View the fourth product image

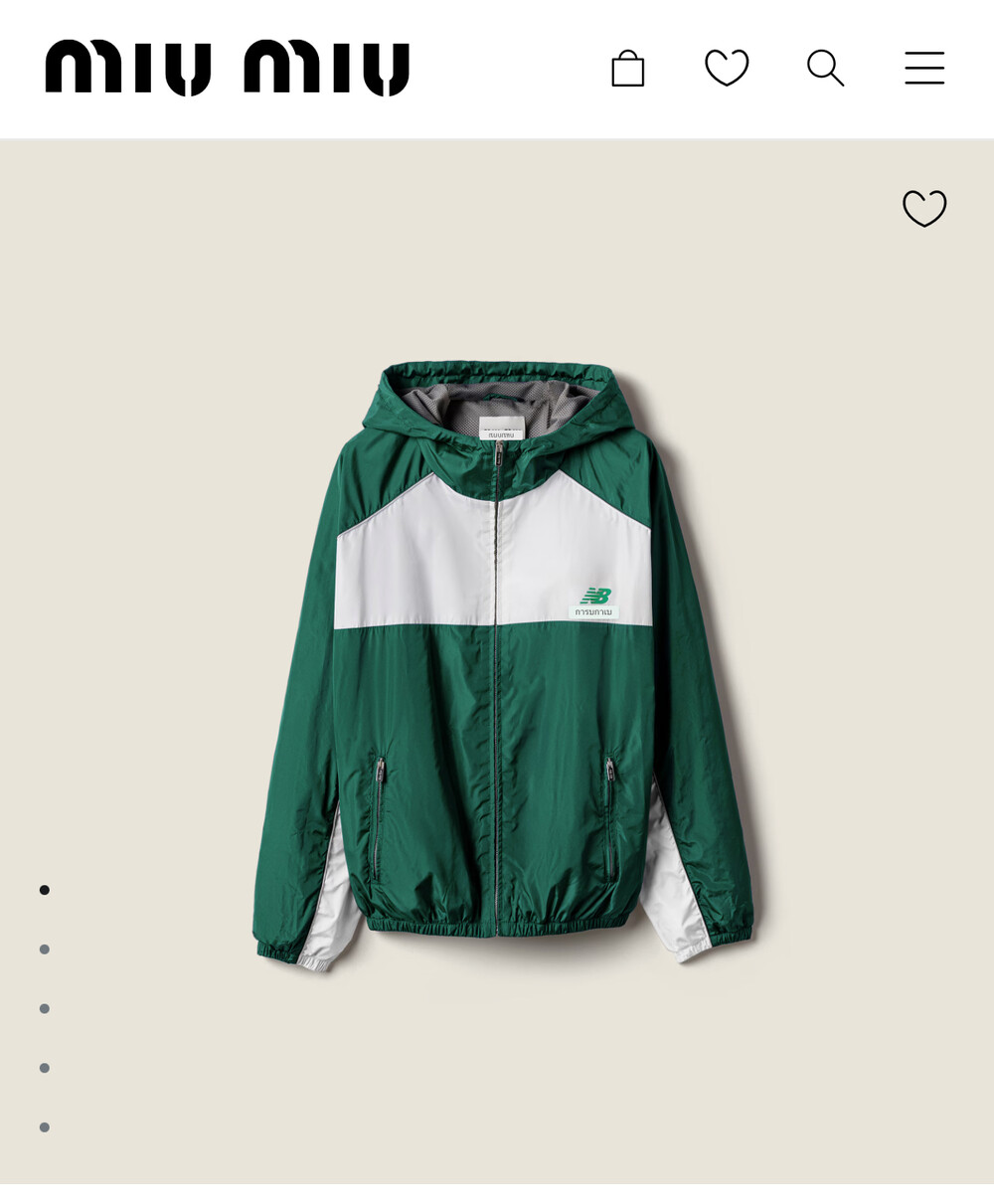pos(45,1068)
